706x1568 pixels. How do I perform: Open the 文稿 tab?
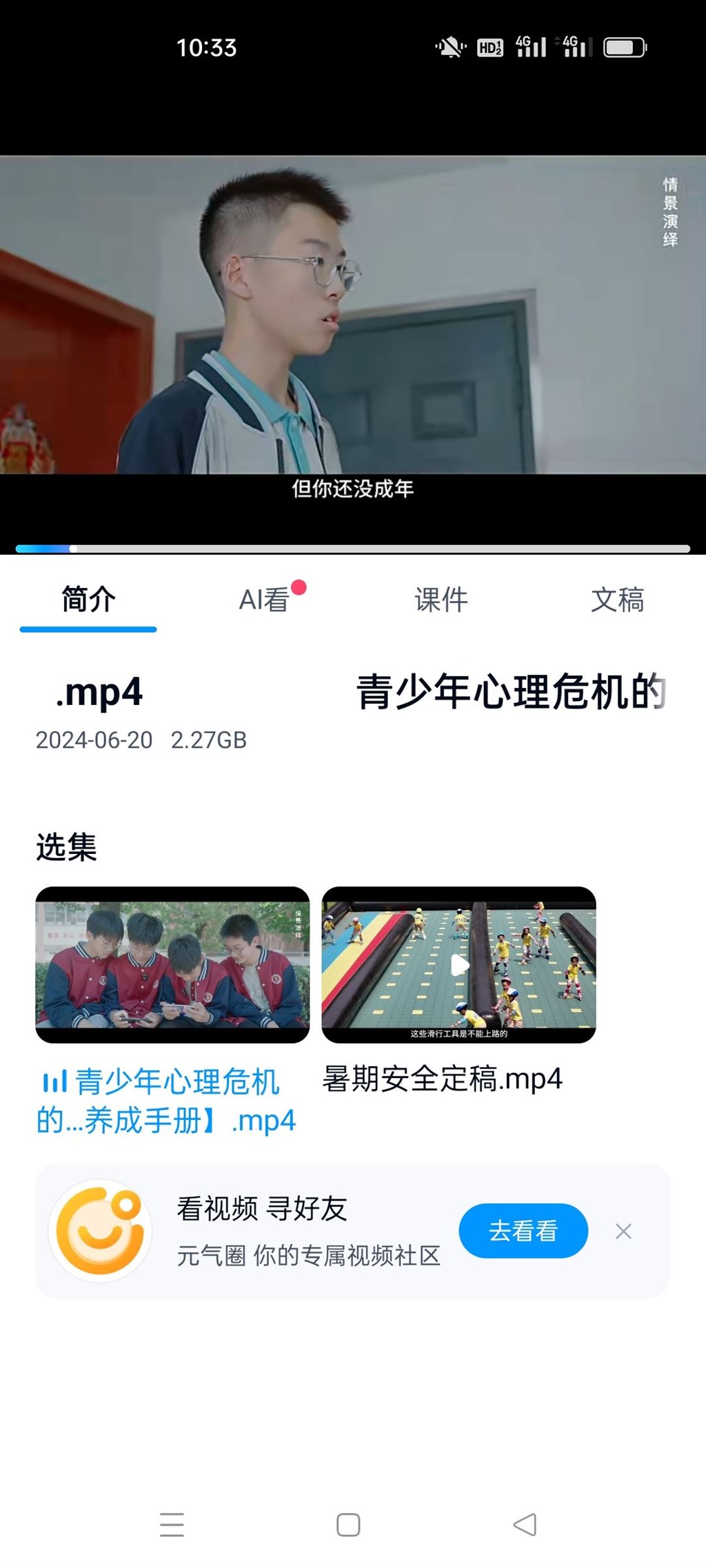pyautogui.click(x=617, y=600)
